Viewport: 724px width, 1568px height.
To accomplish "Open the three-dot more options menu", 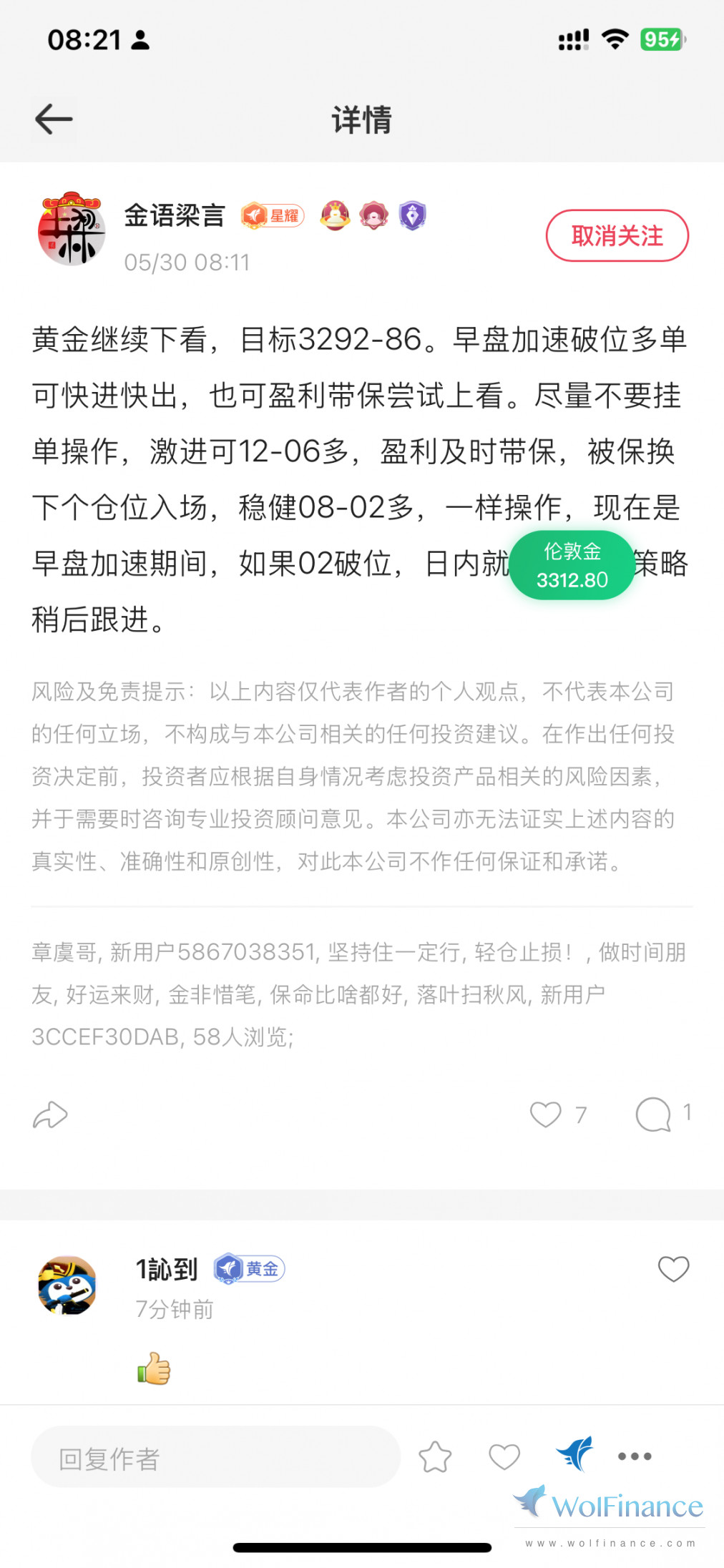I will [635, 1456].
